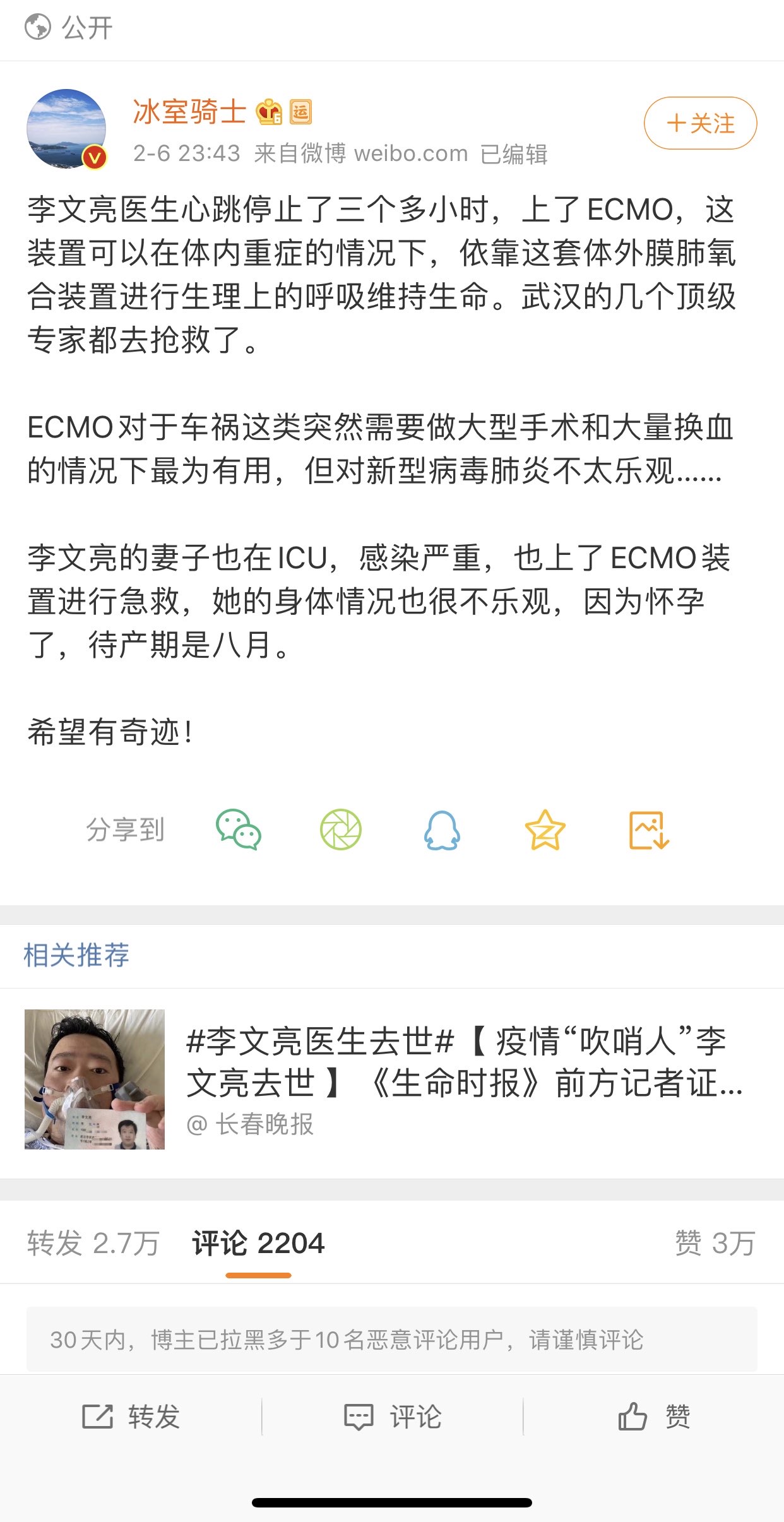Save post as a long image
Screen dimensions: 784x1522
point(649,829)
